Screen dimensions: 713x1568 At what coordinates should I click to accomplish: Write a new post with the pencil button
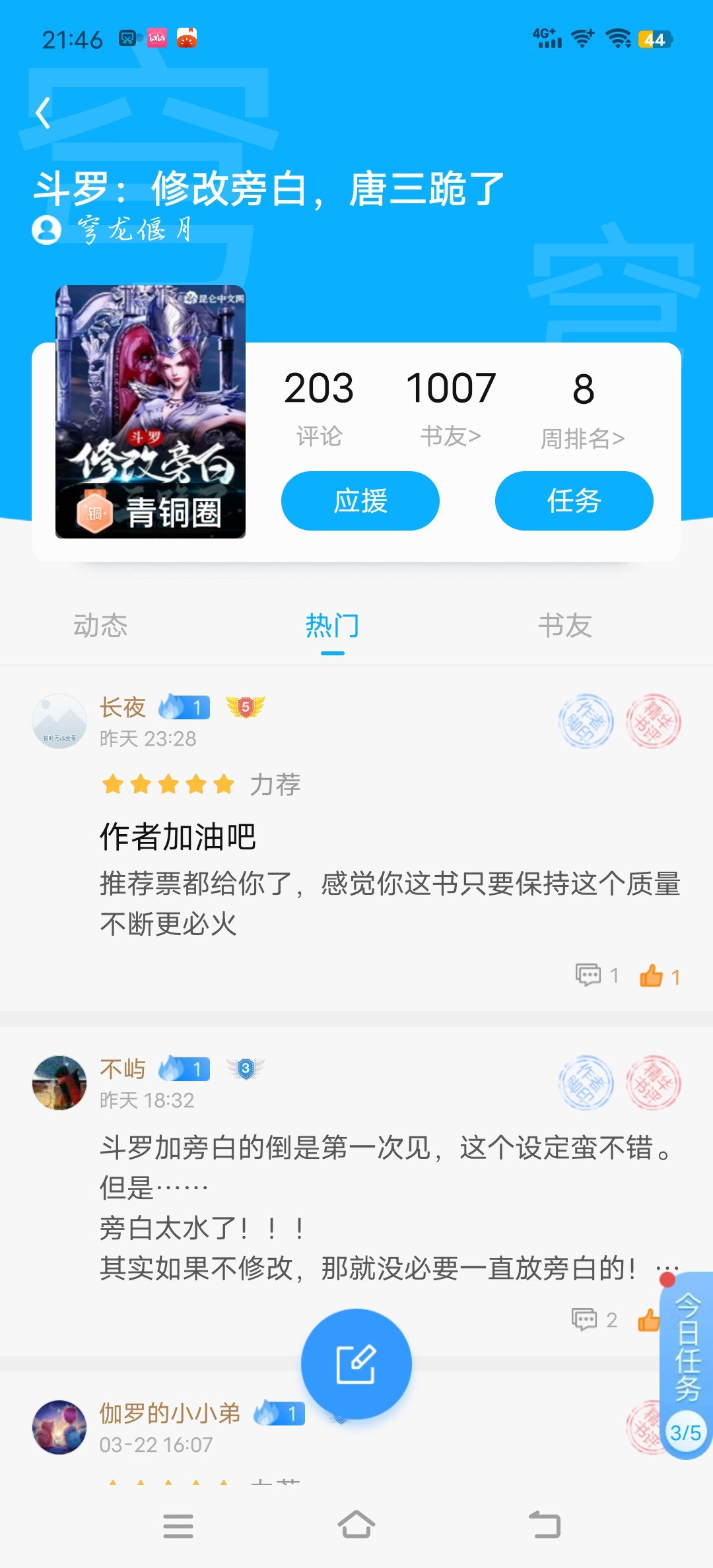[356, 1364]
